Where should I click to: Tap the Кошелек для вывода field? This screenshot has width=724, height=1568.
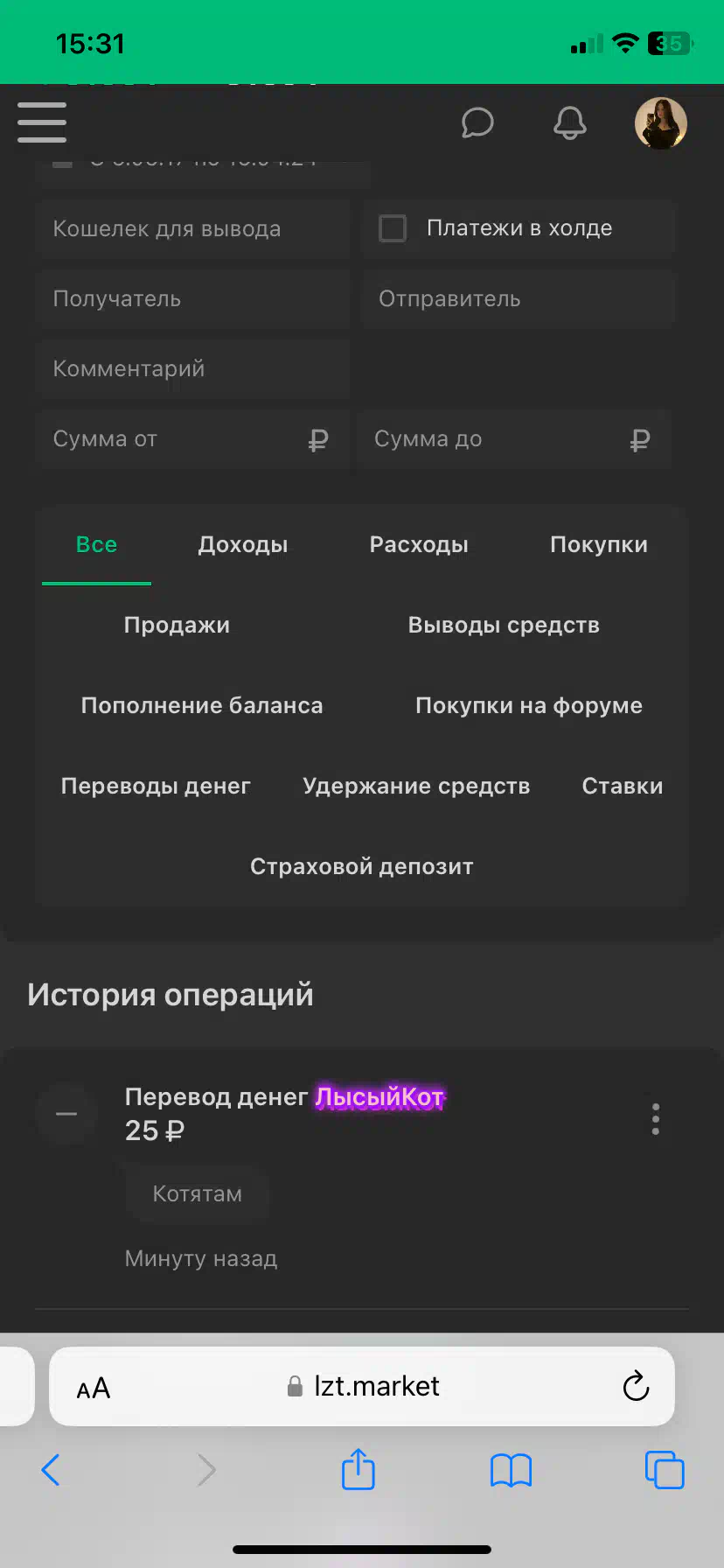192,228
